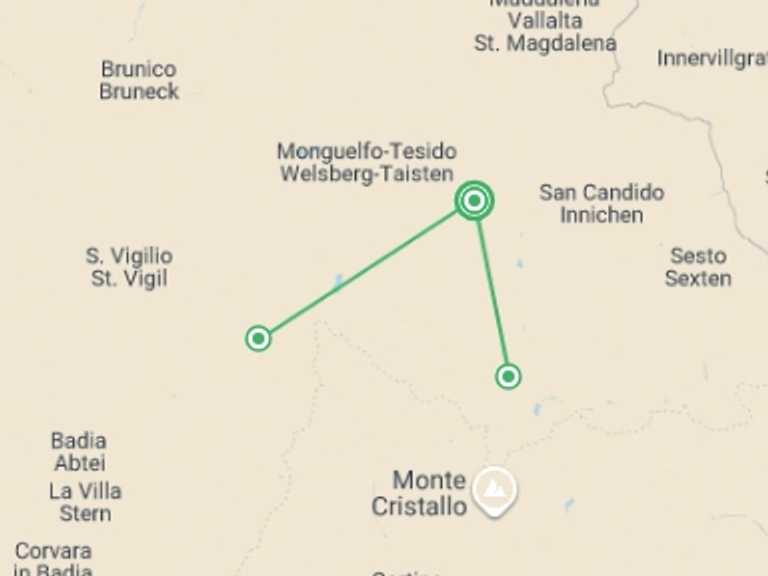
Task: Select the route waypoint near Monguelfo-Tesido
Action: point(475,201)
